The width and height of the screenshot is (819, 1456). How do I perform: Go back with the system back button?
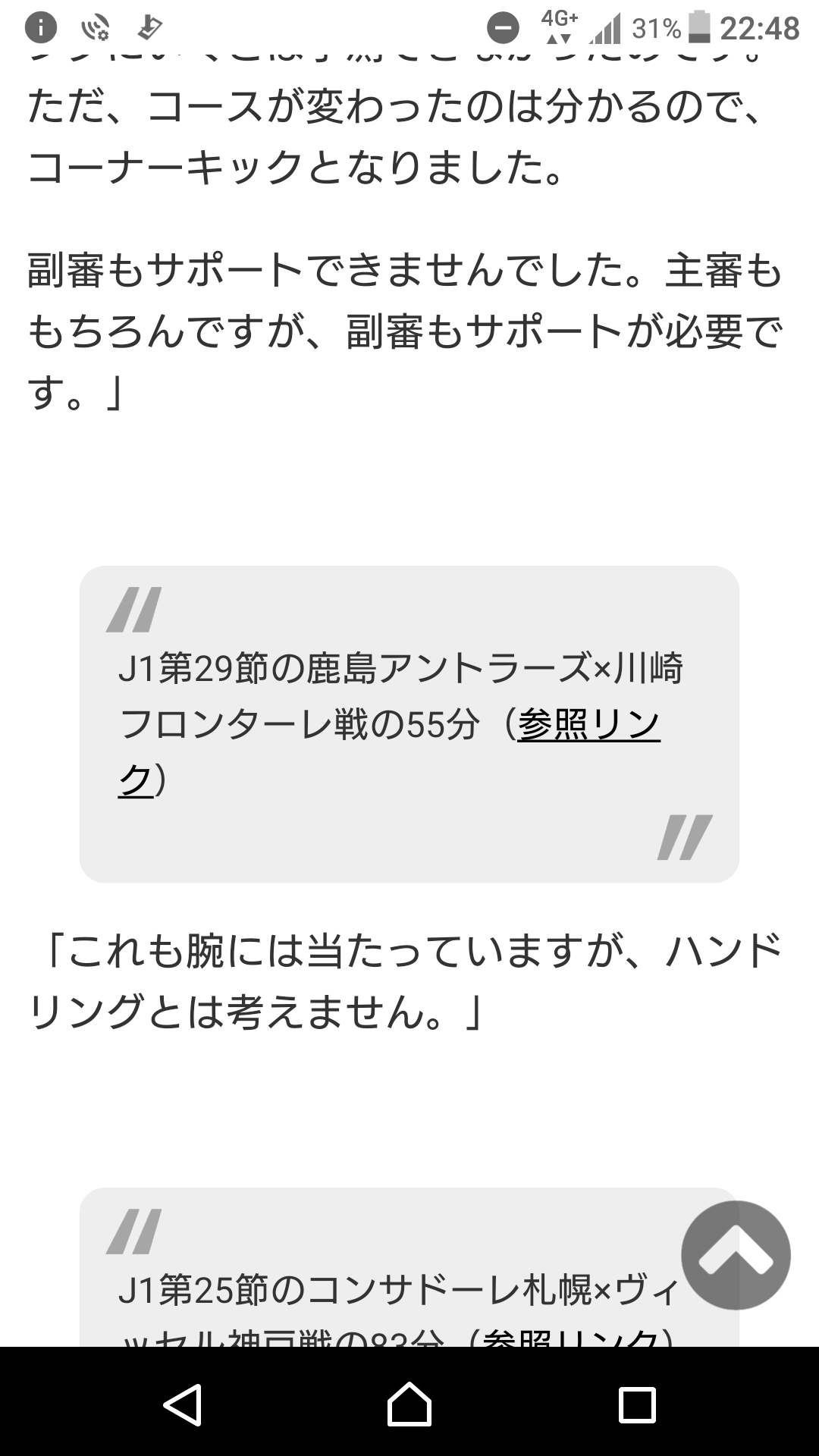tap(182, 1404)
